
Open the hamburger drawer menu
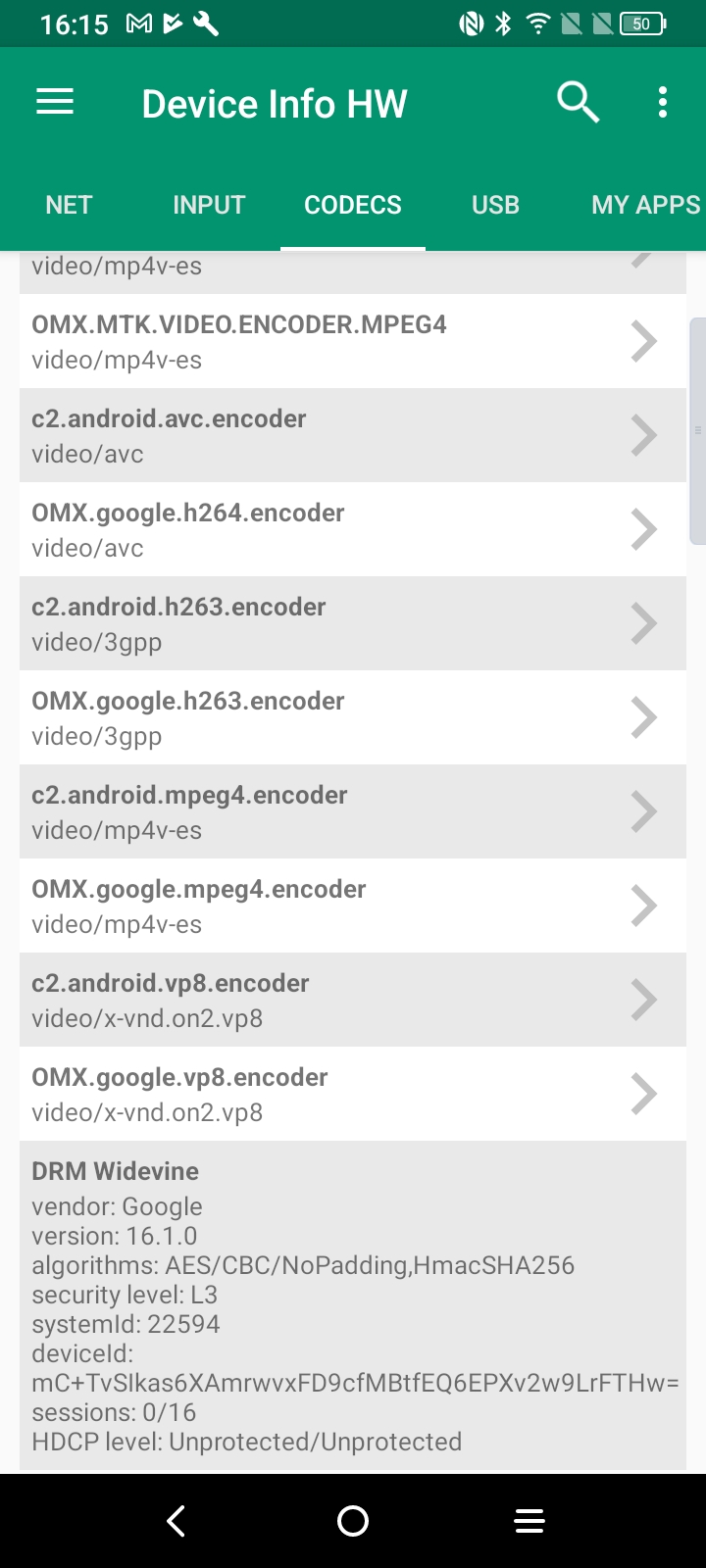[55, 102]
